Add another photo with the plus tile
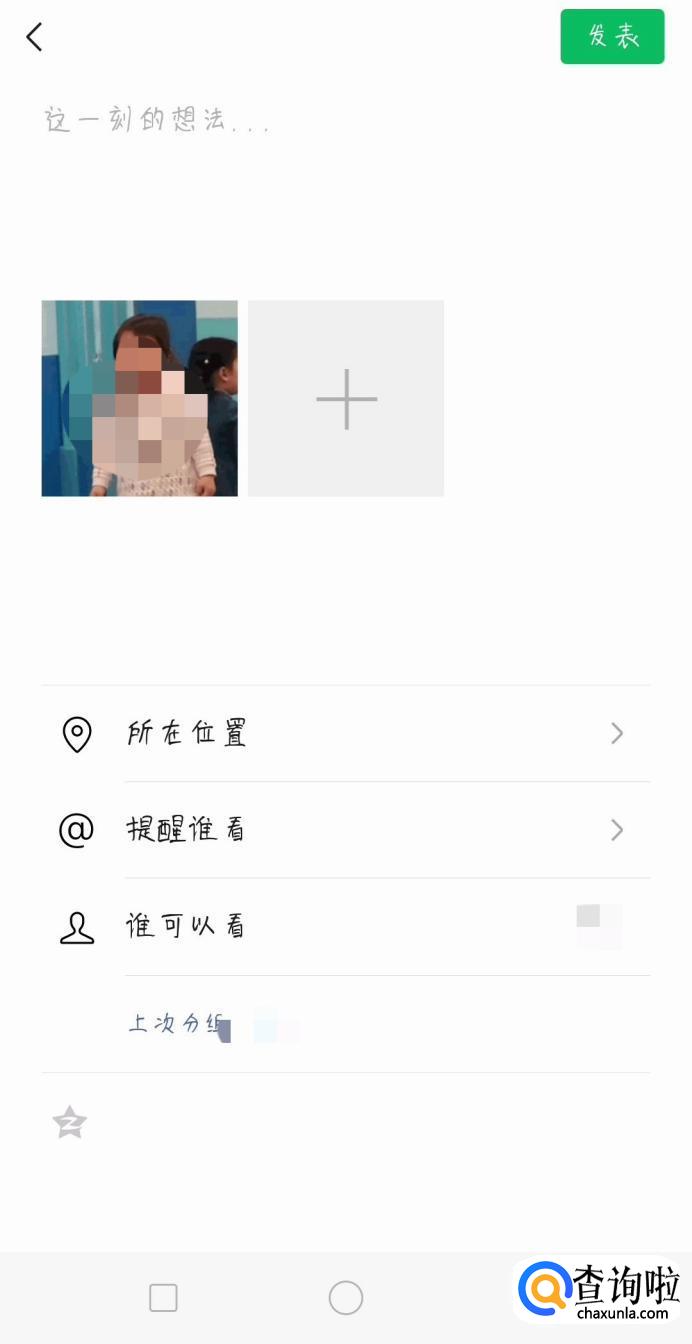 (346, 398)
